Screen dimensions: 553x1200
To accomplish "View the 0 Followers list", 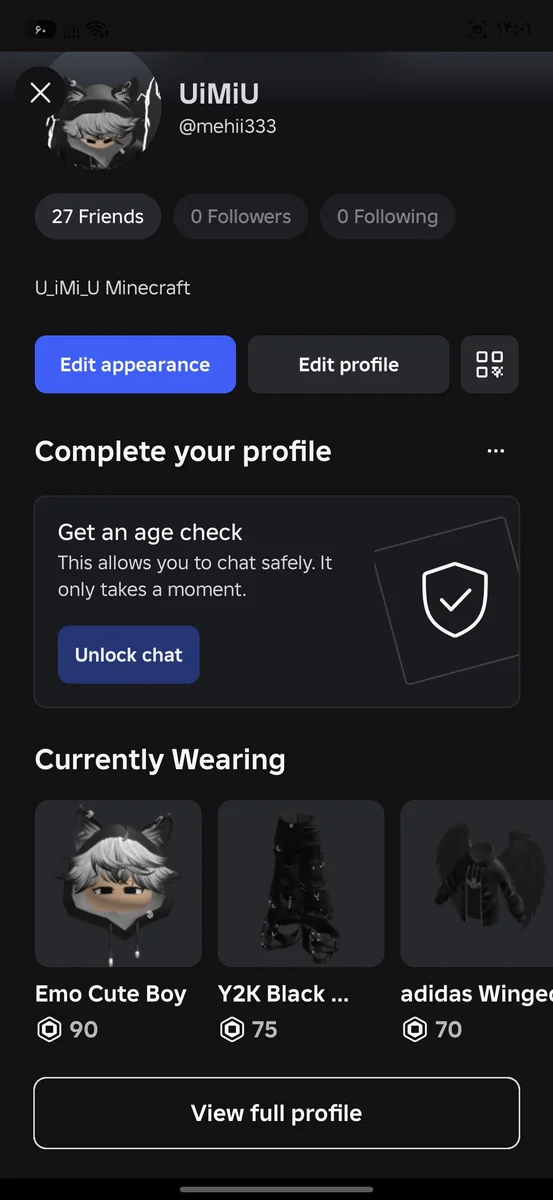I will 241,216.
